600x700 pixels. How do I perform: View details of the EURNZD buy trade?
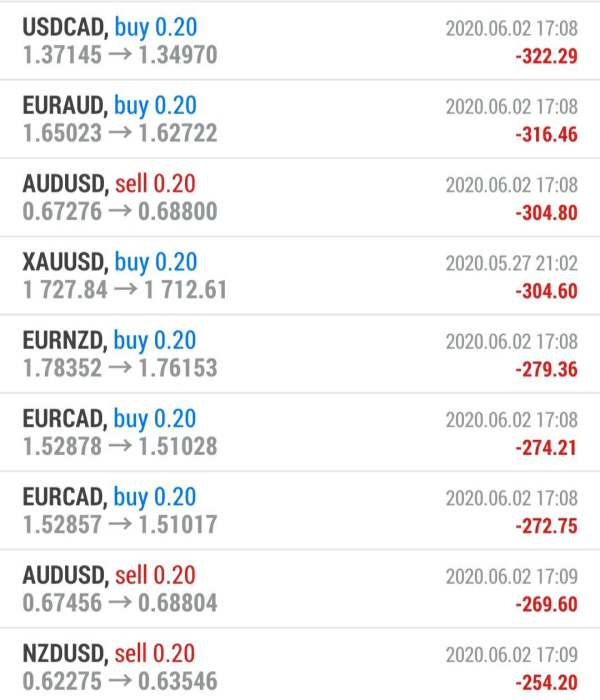[300, 353]
